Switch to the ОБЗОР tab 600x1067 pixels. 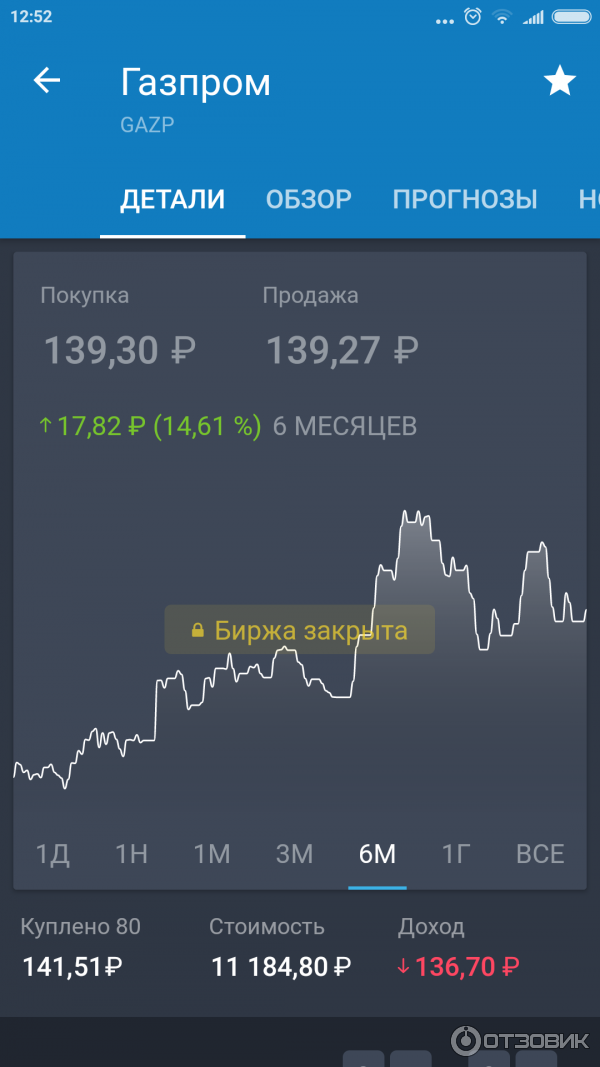pyautogui.click(x=308, y=199)
